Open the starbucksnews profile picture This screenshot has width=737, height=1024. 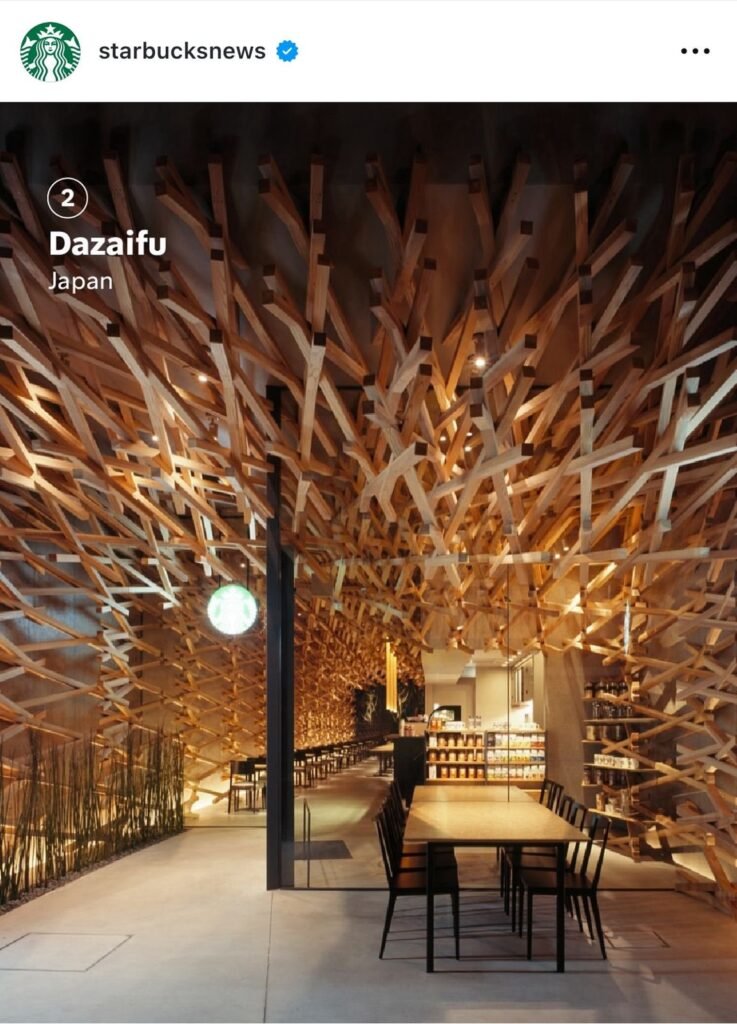point(50,51)
